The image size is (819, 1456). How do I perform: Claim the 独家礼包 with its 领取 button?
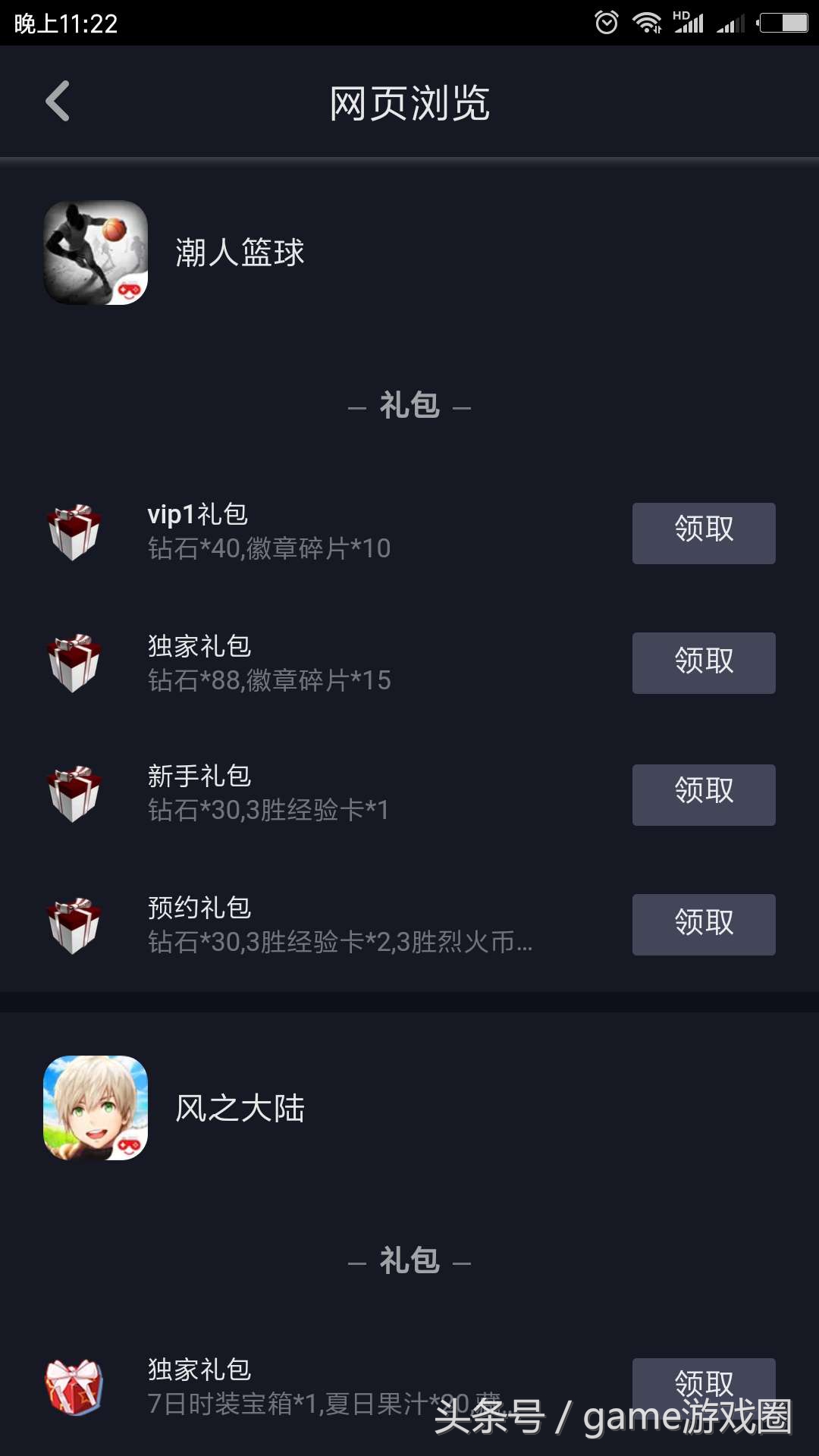click(703, 663)
